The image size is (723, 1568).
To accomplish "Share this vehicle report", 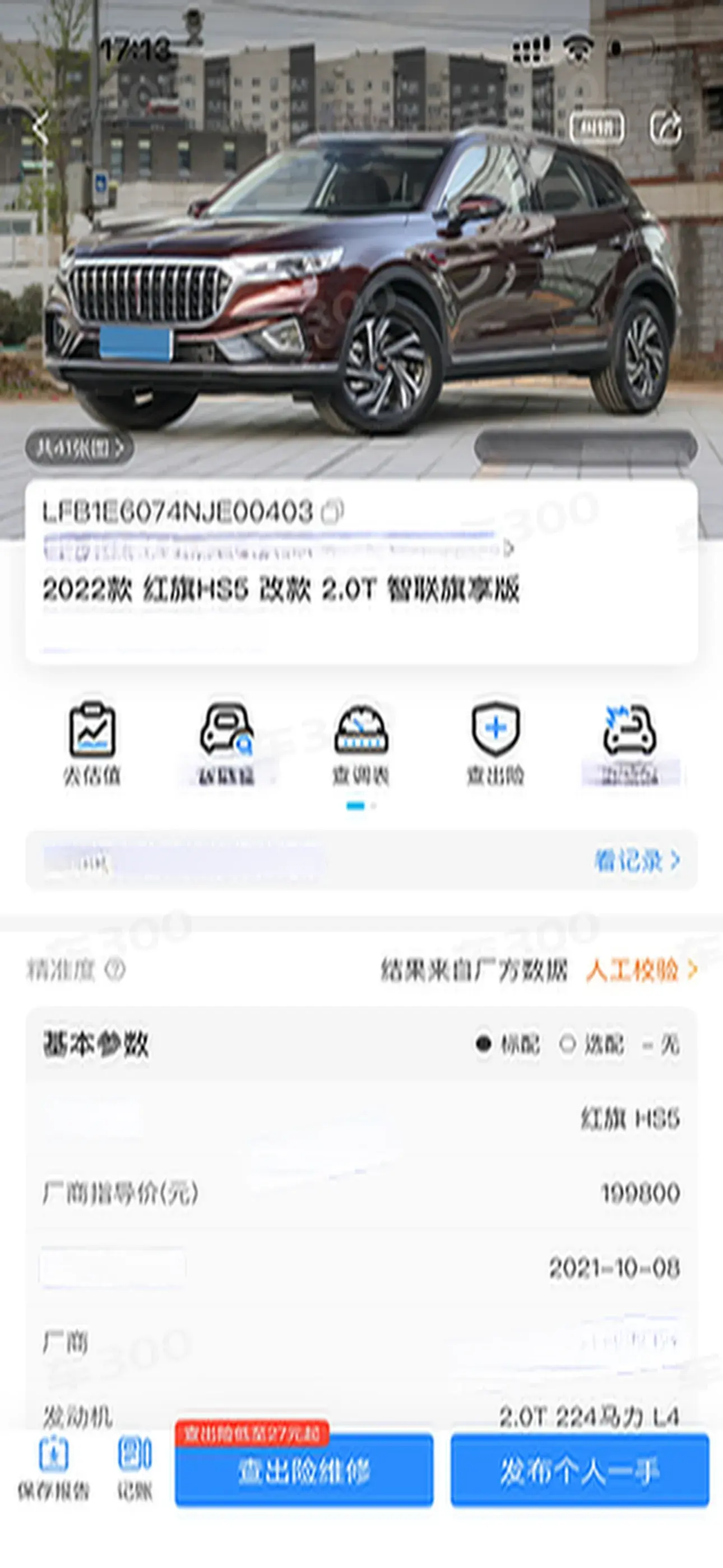I will tap(665, 127).
